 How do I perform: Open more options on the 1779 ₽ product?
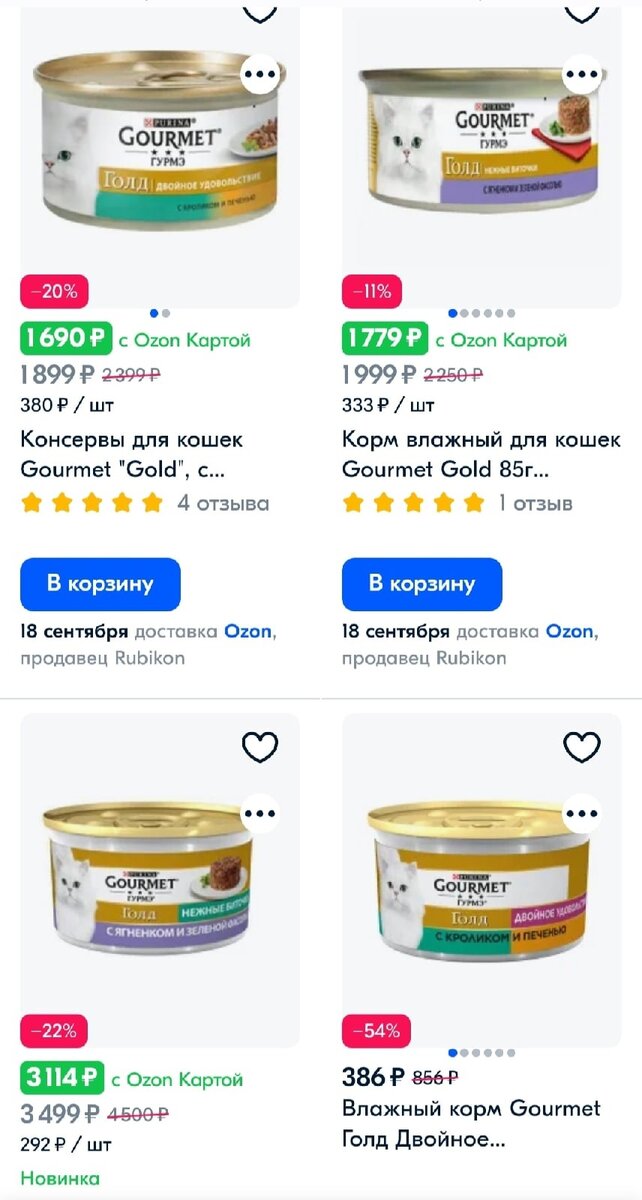click(x=582, y=75)
